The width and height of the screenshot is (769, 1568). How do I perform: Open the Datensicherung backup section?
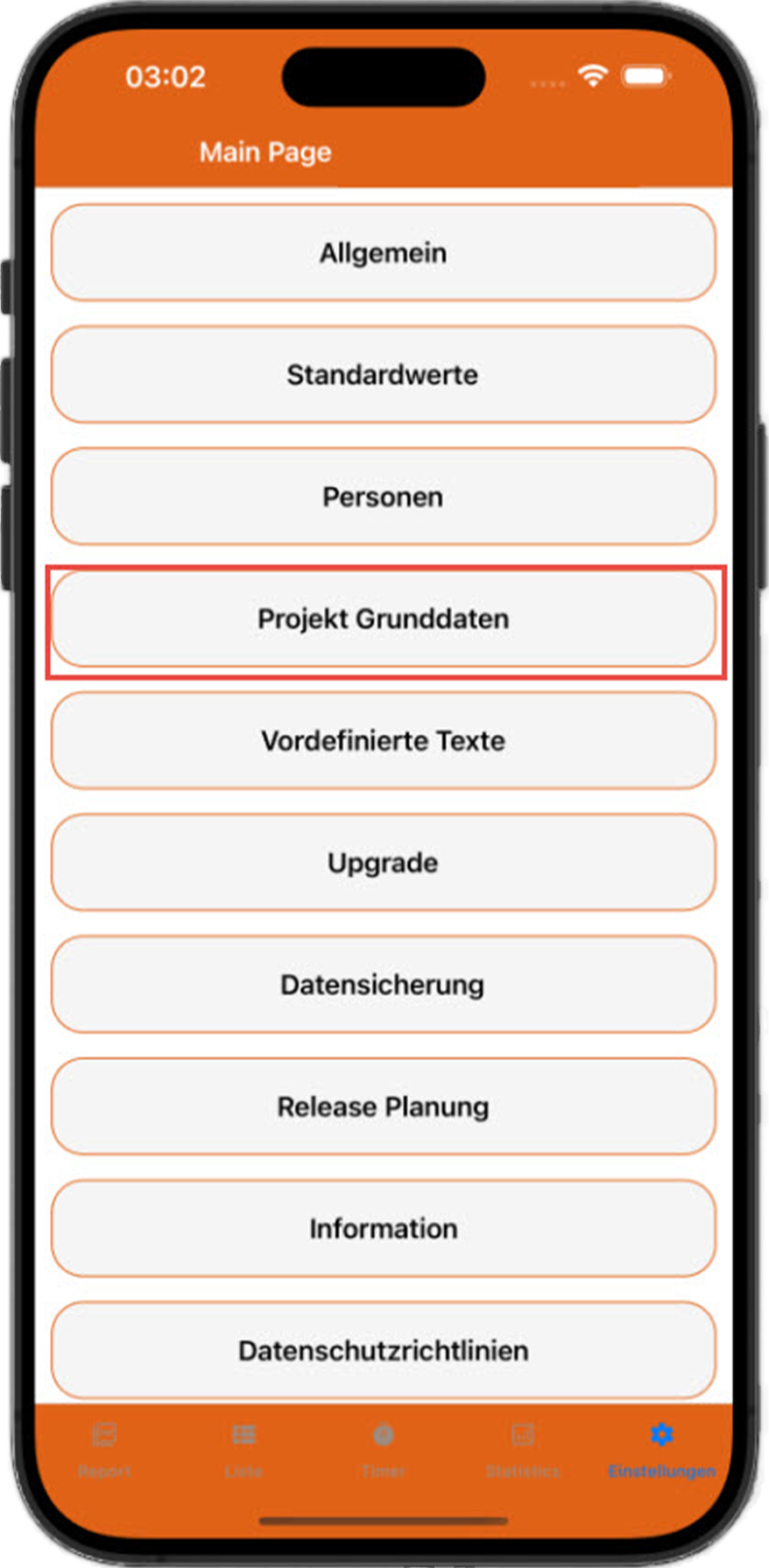[383, 985]
